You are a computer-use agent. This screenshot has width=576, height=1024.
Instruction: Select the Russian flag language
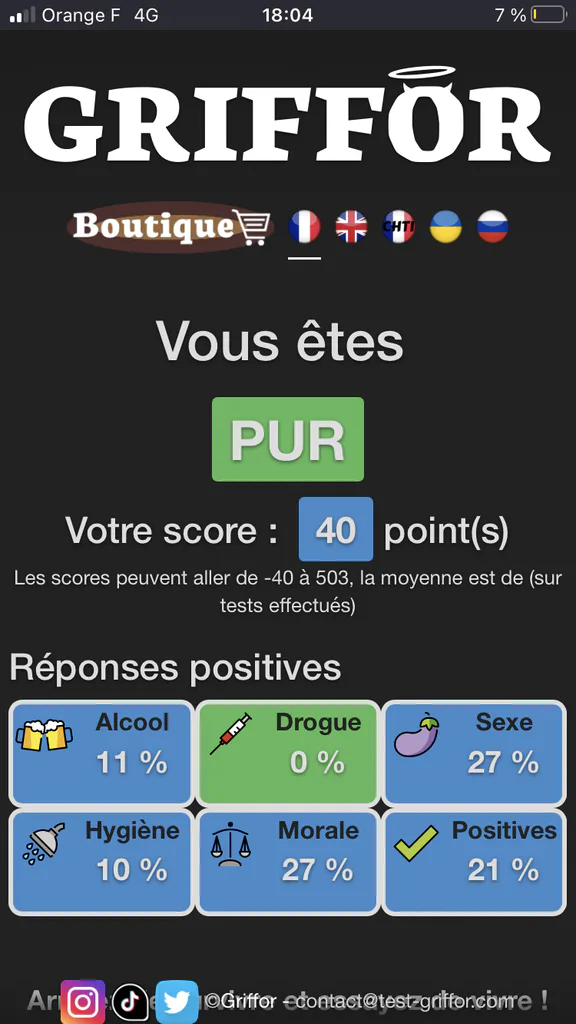click(x=492, y=227)
